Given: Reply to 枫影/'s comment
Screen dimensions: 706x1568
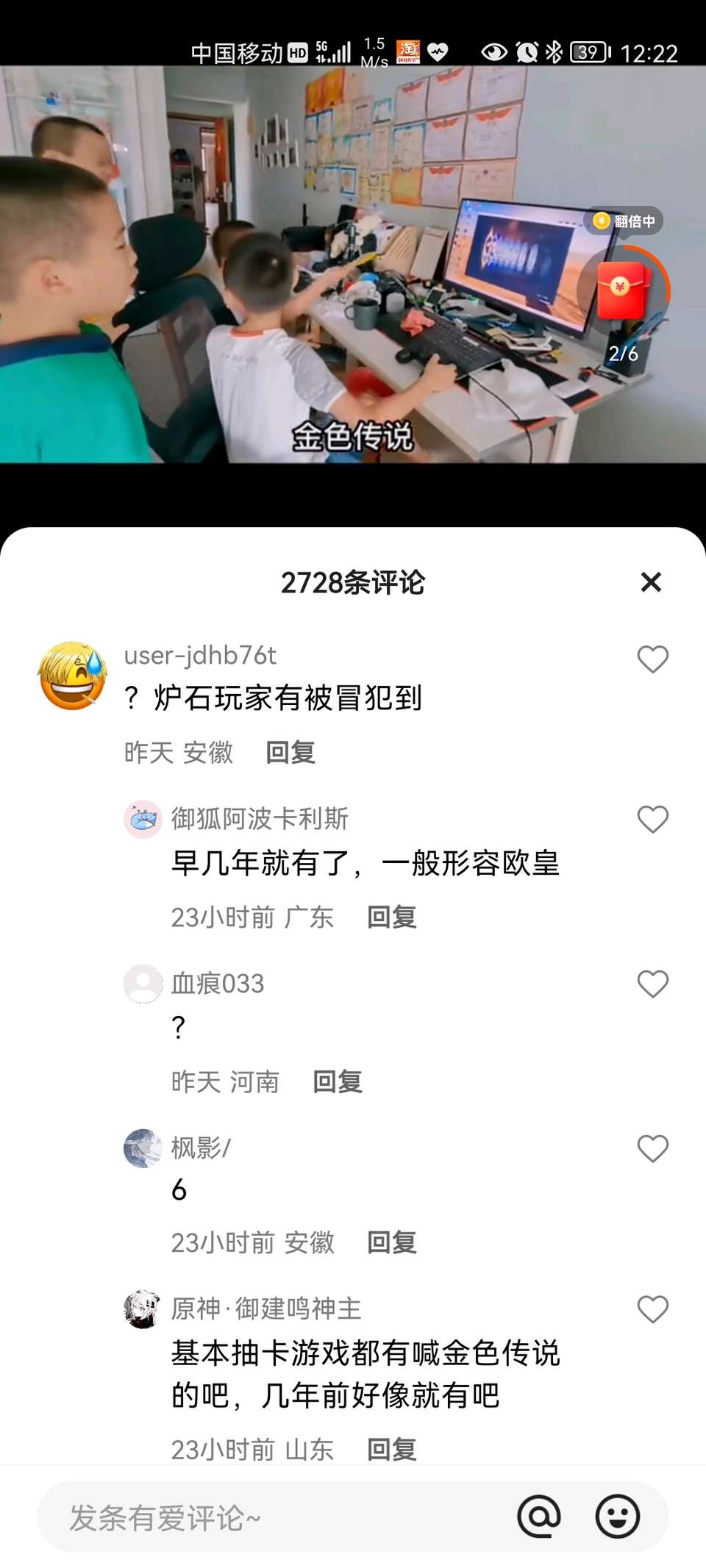Looking at the screenshot, I should coord(391,1243).
